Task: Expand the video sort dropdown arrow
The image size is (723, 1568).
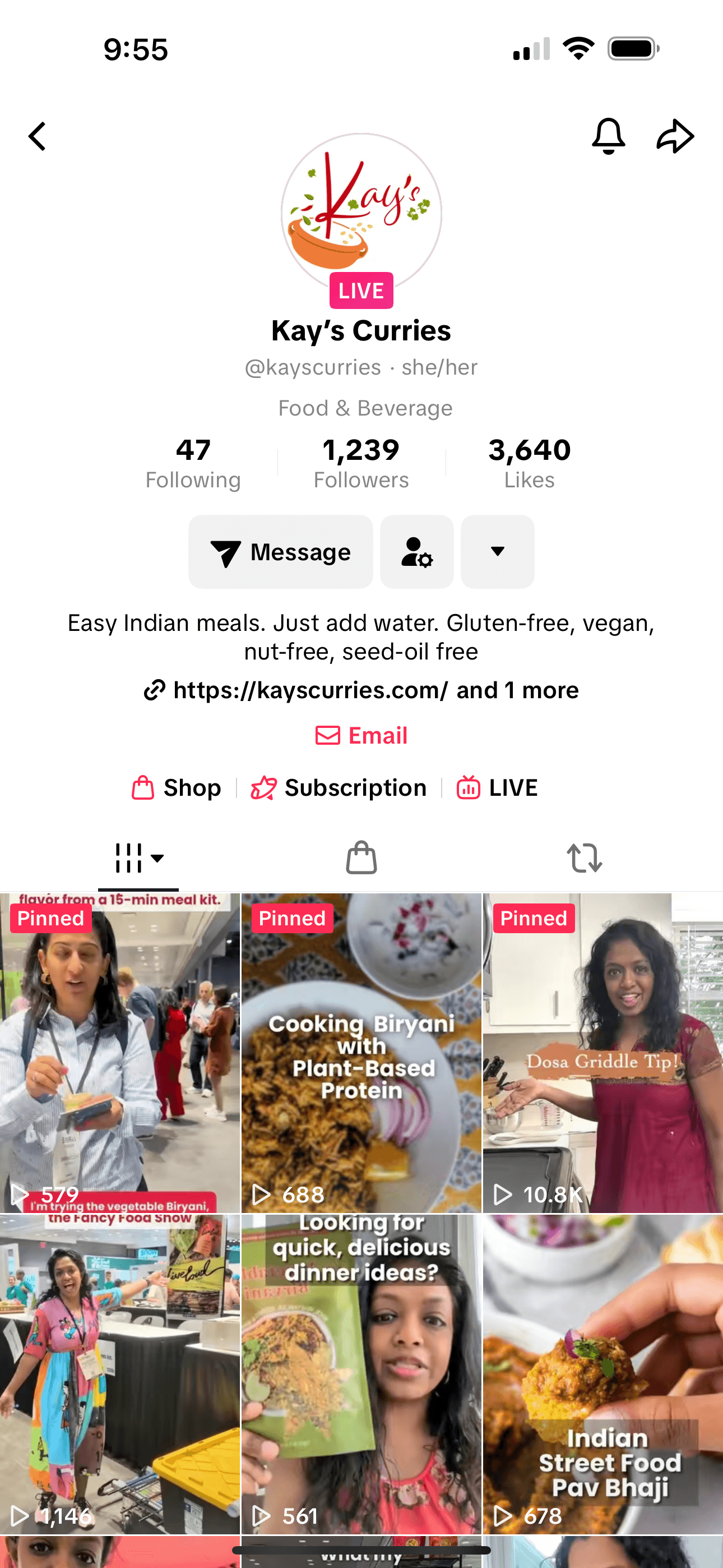Action: [158, 860]
